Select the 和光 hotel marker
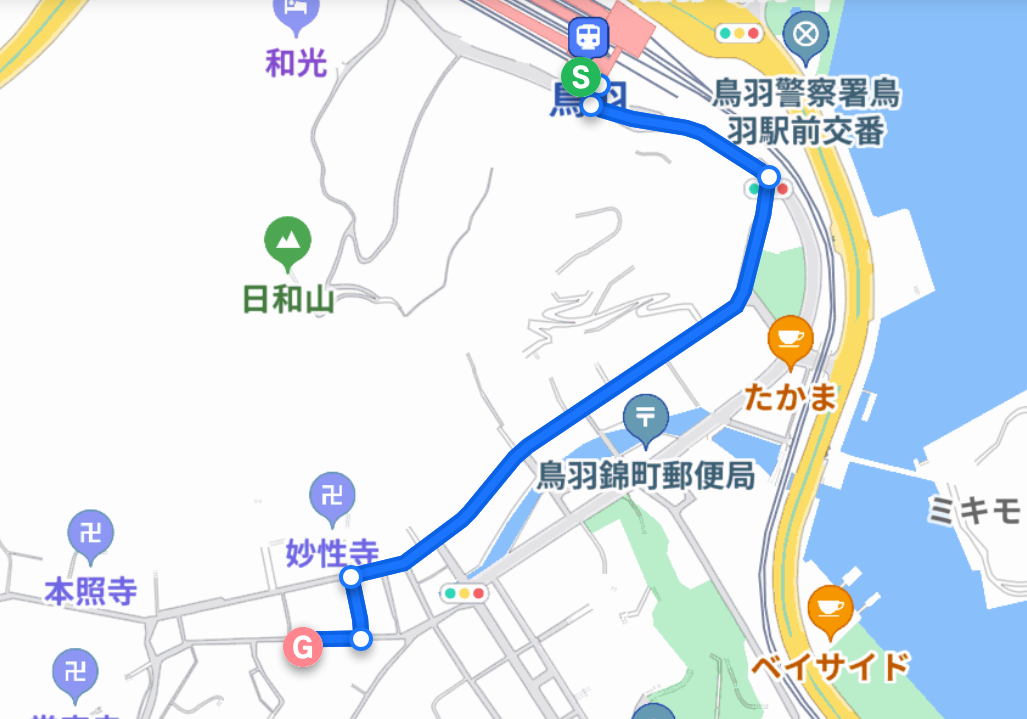Viewport: 1027px width, 719px height. click(x=296, y=14)
